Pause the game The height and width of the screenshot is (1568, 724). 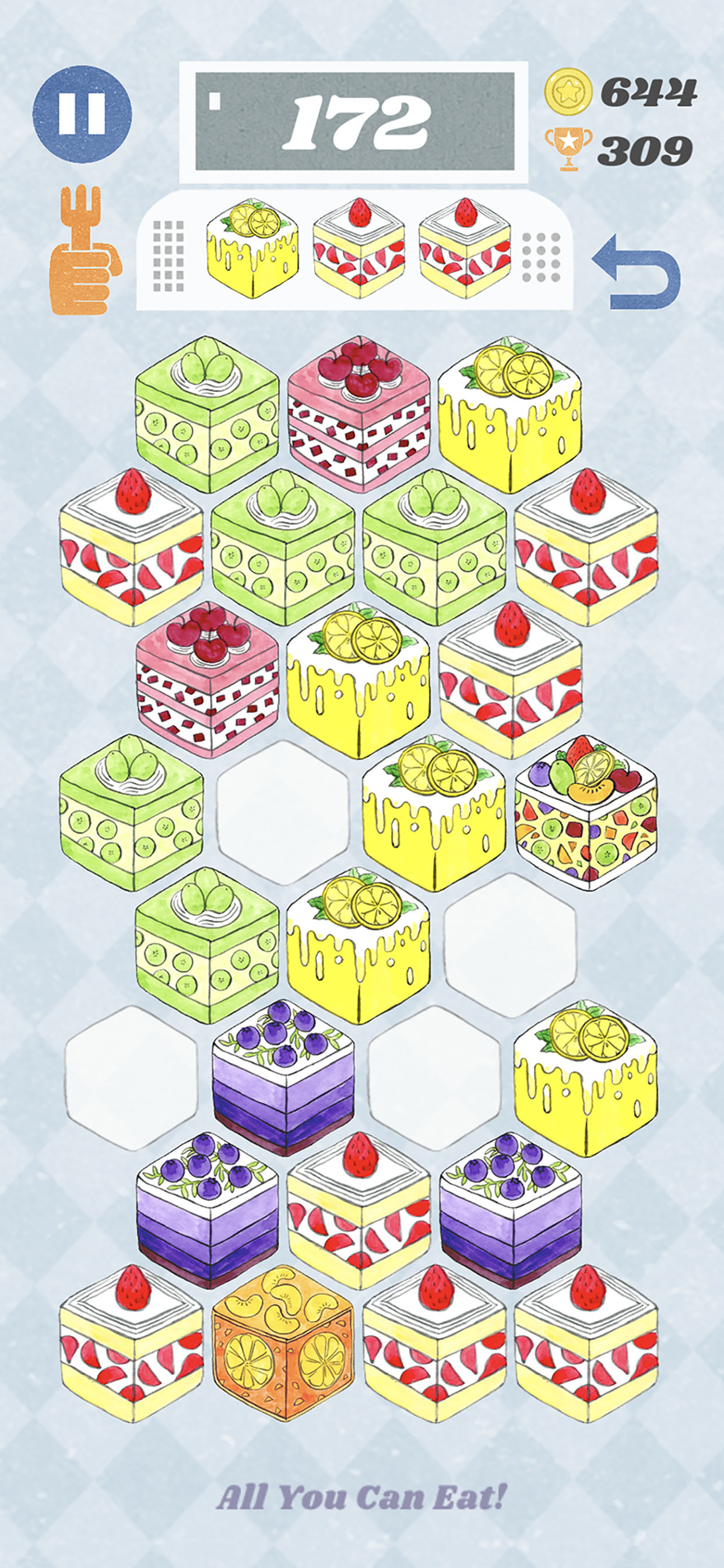click(82, 114)
